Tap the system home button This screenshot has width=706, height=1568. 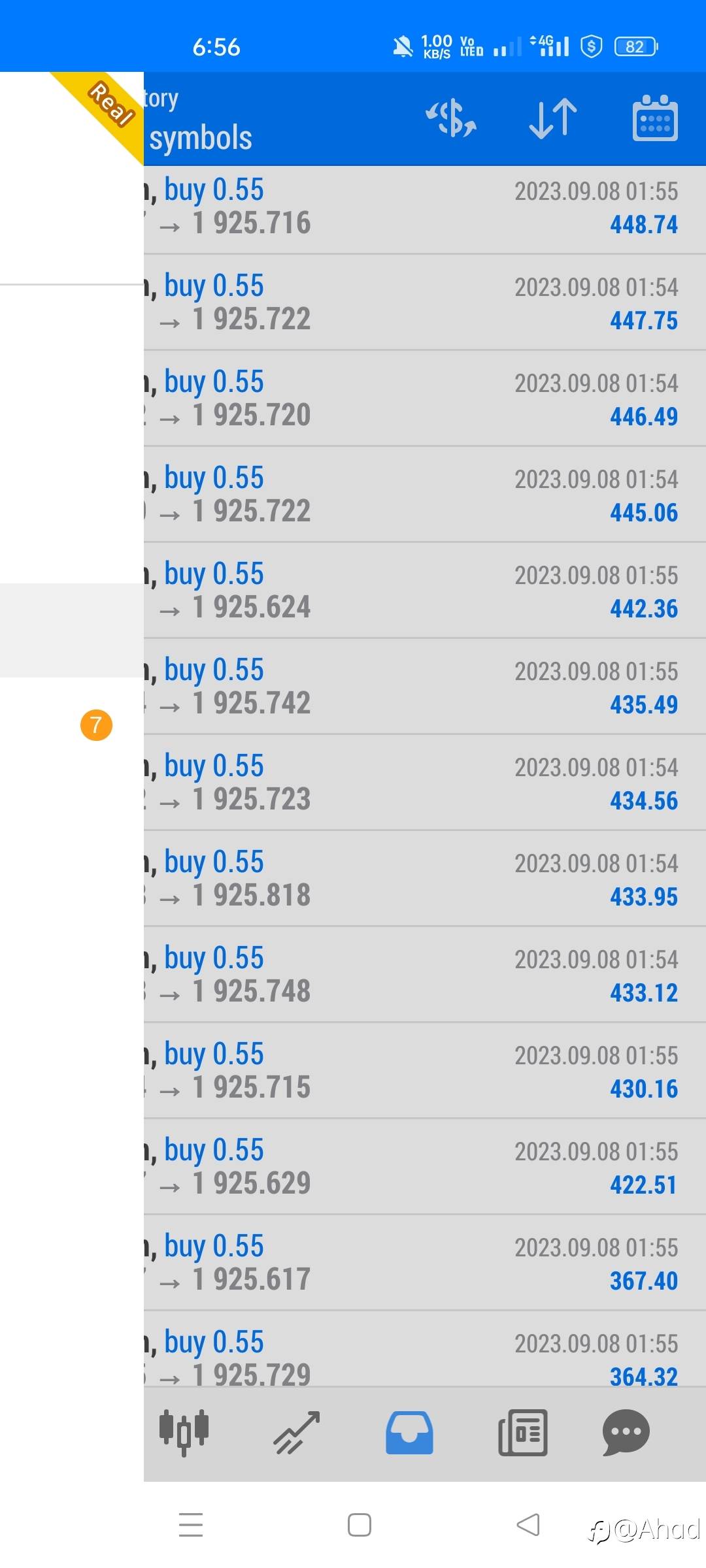coord(360,1525)
